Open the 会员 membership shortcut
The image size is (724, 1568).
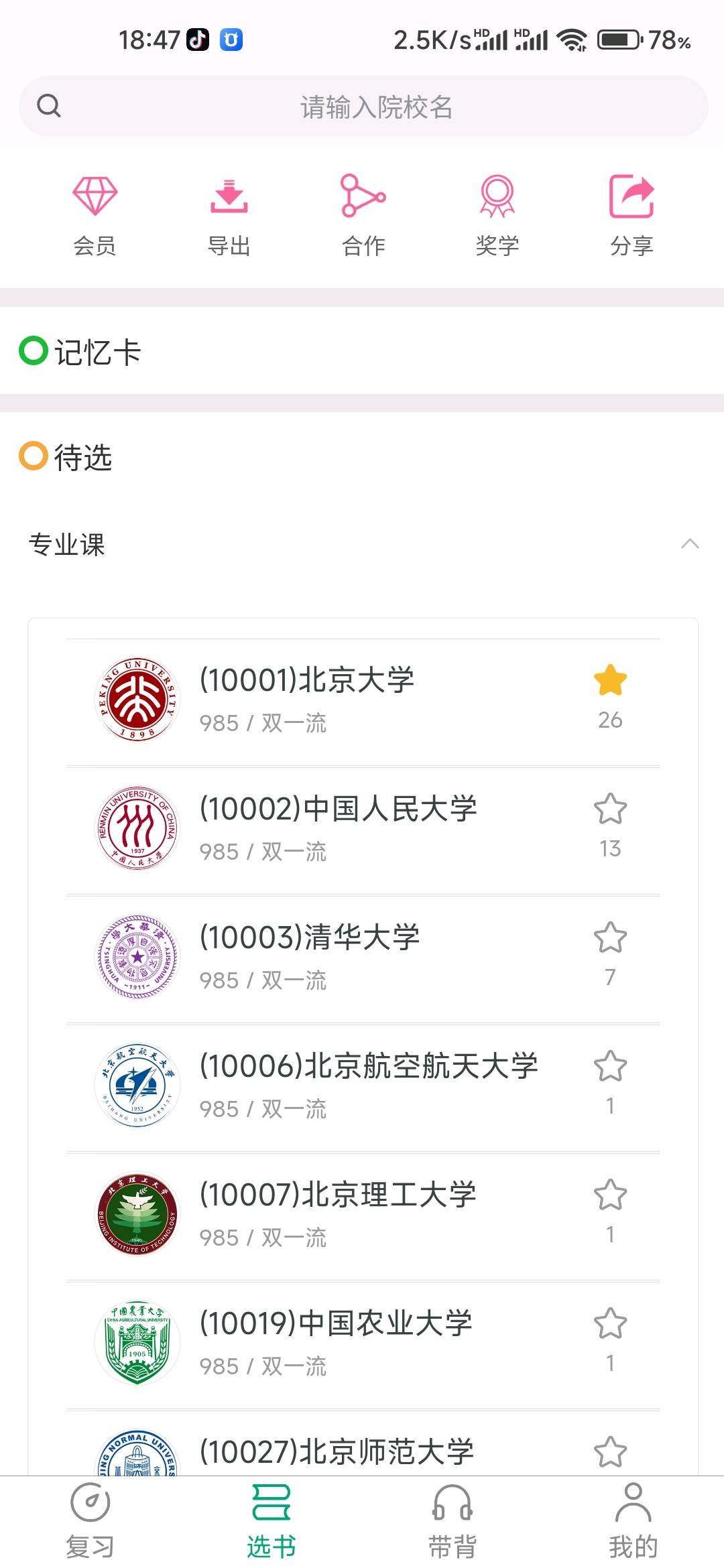click(x=95, y=216)
